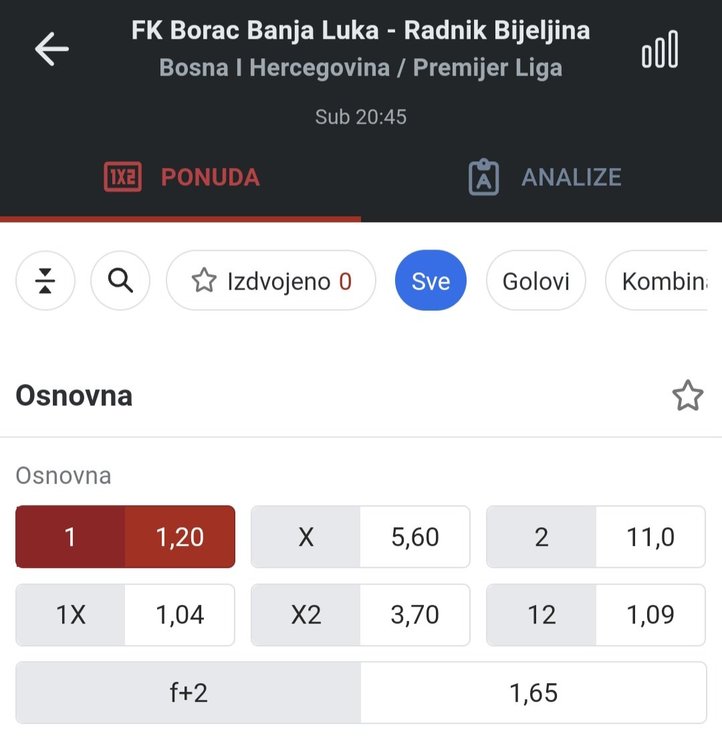Go back using the arrow icon
Viewport: 722px width, 750px height.
52,48
